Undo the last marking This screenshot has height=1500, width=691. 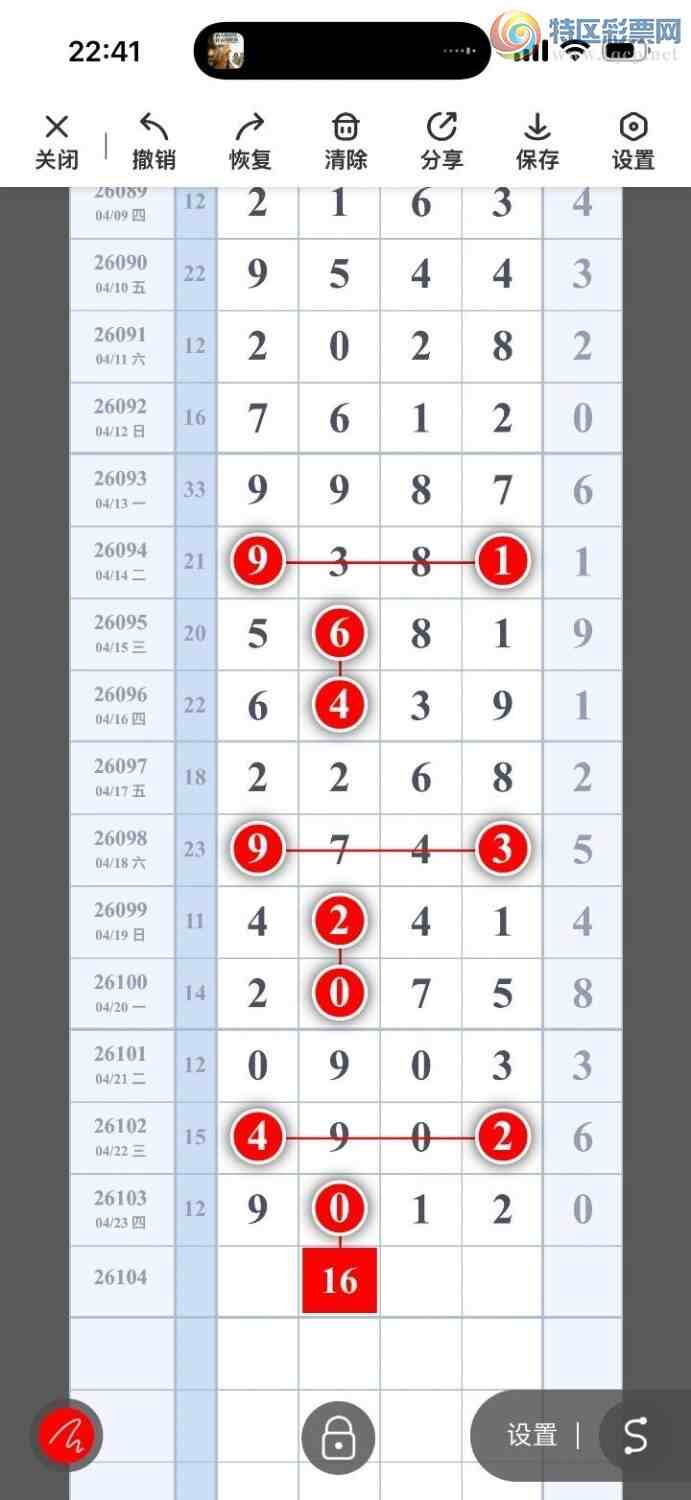[153, 141]
